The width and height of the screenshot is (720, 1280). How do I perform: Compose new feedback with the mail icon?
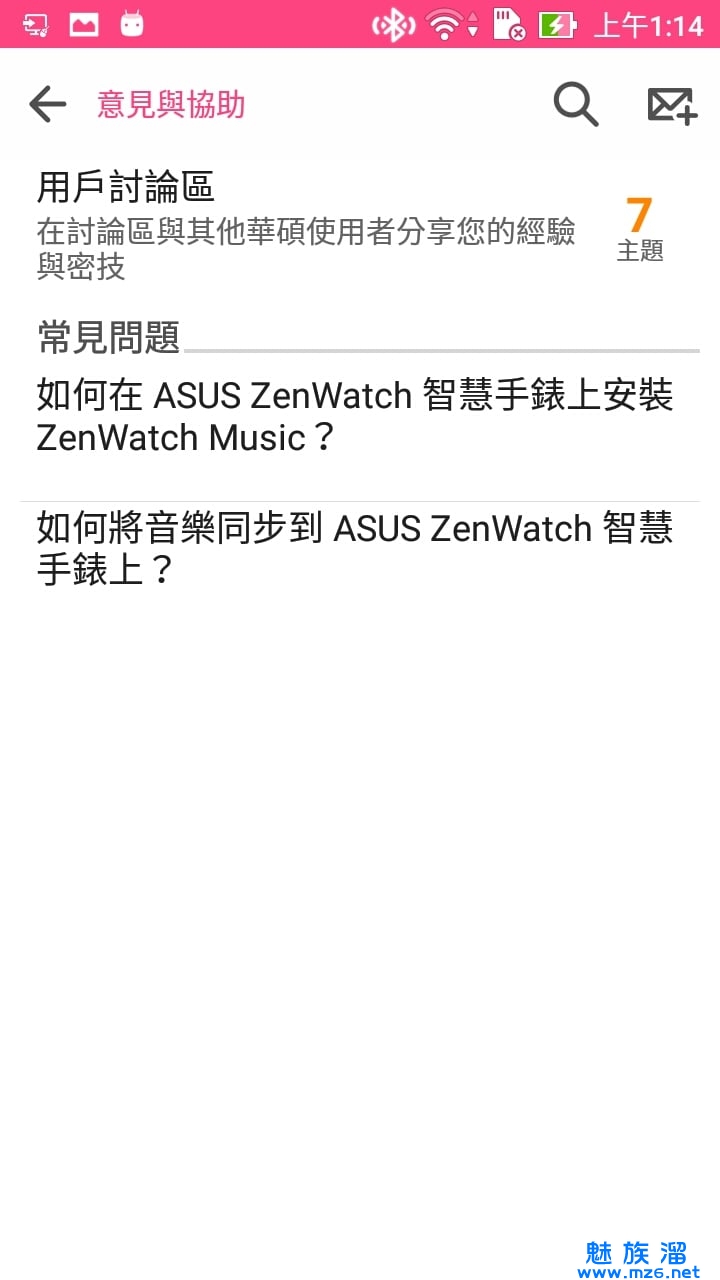[x=671, y=104]
